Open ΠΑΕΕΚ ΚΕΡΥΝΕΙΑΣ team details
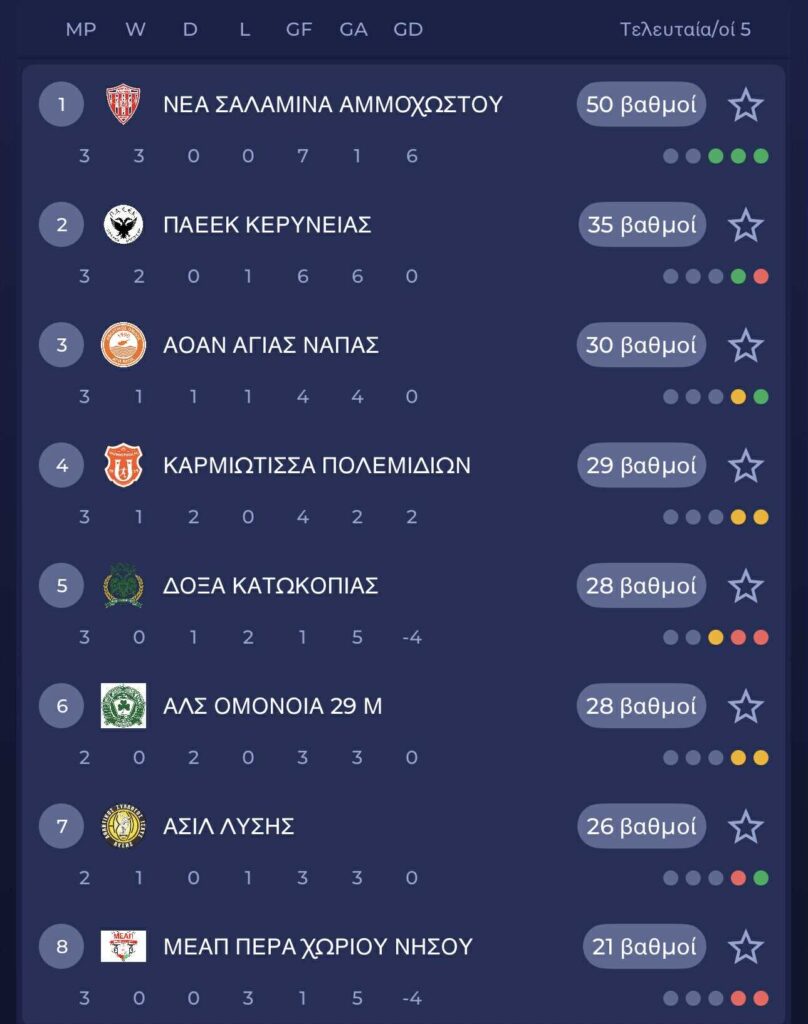 pyautogui.click(x=267, y=225)
